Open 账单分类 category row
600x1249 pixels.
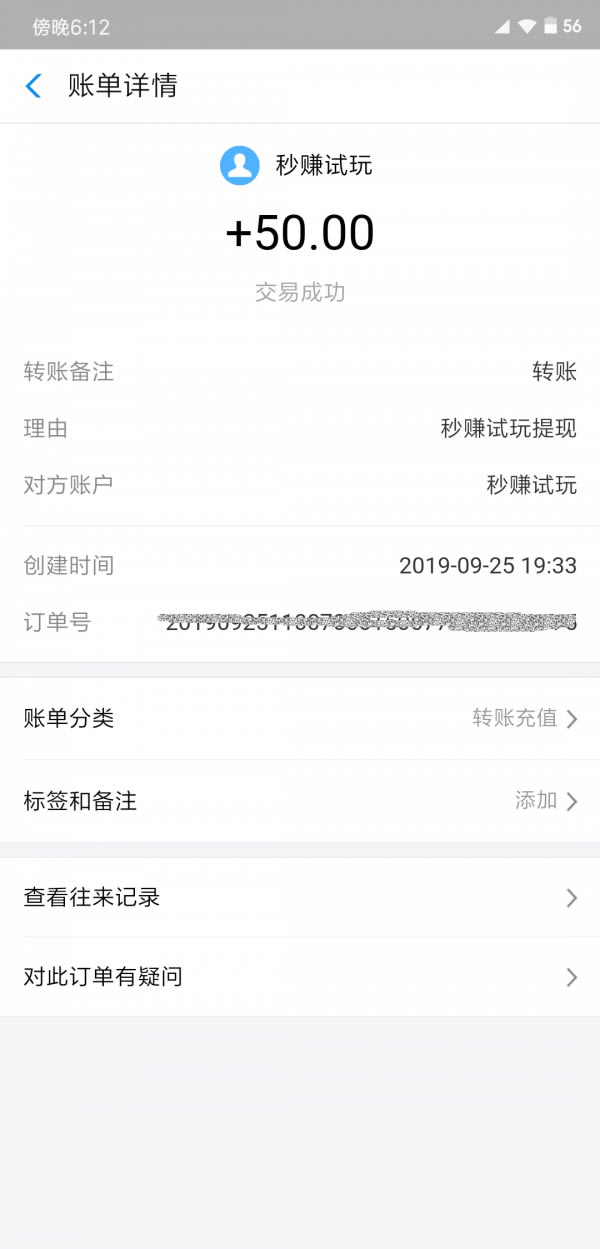point(300,718)
